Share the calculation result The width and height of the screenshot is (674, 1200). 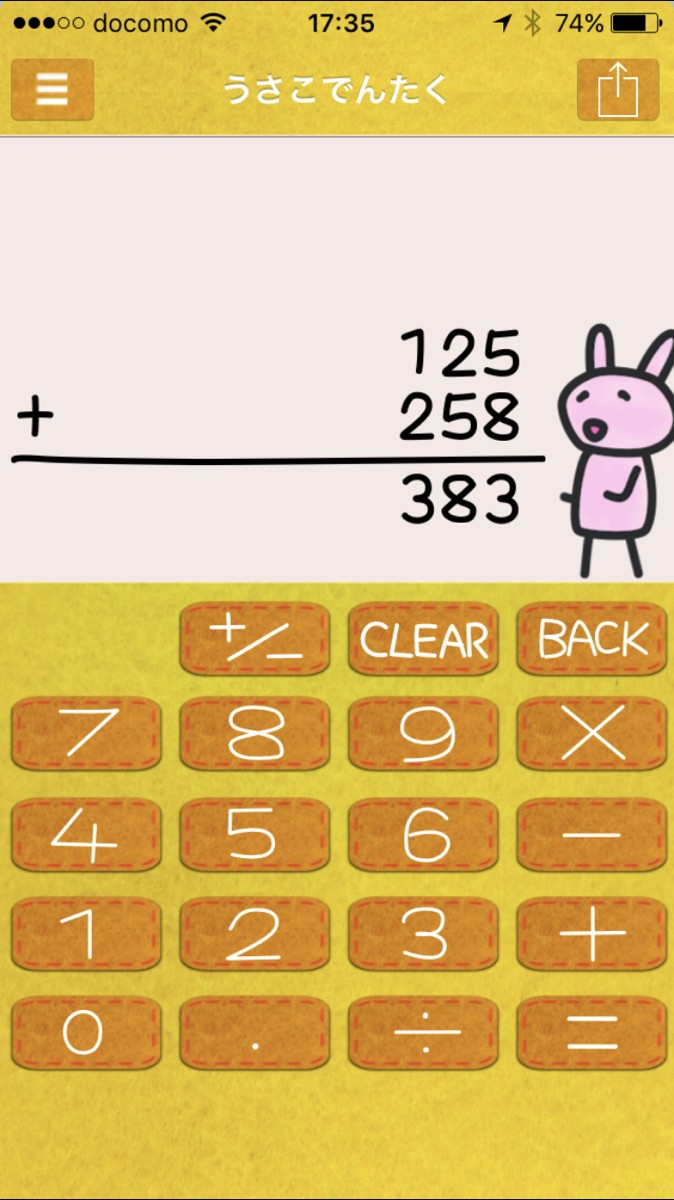coord(618,90)
